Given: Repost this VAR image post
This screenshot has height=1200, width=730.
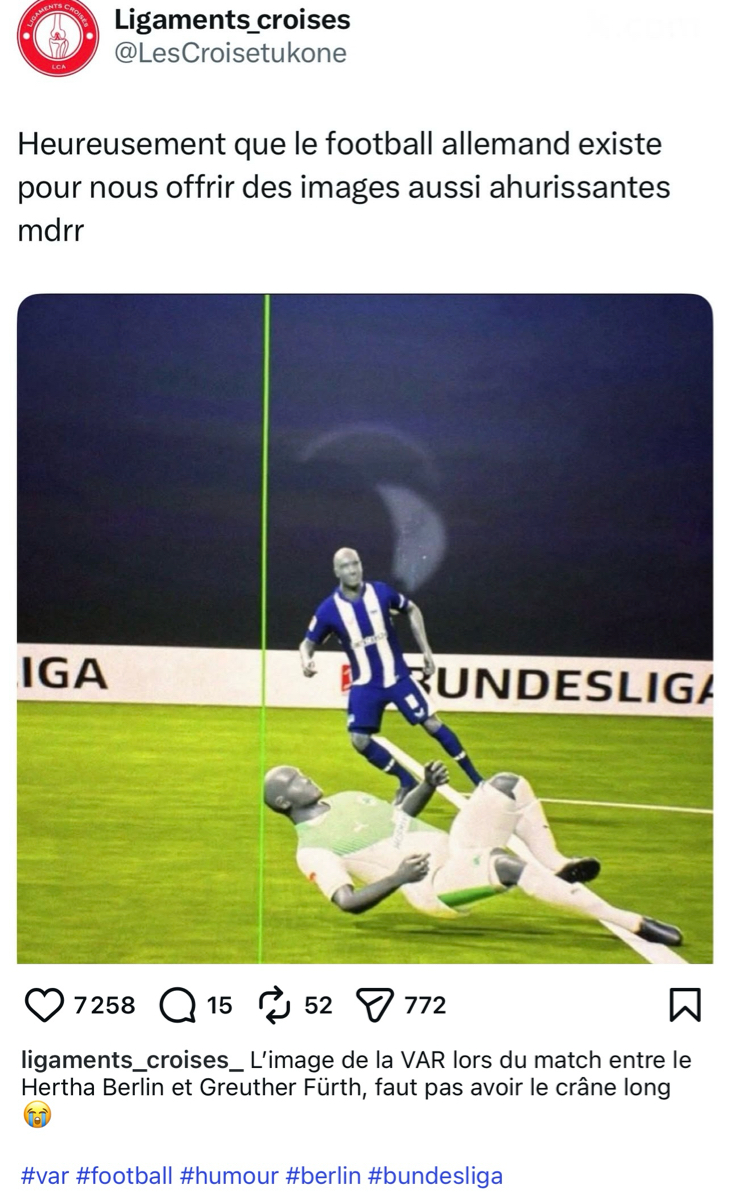Looking at the screenshot, I should [x=274, y=1005].
